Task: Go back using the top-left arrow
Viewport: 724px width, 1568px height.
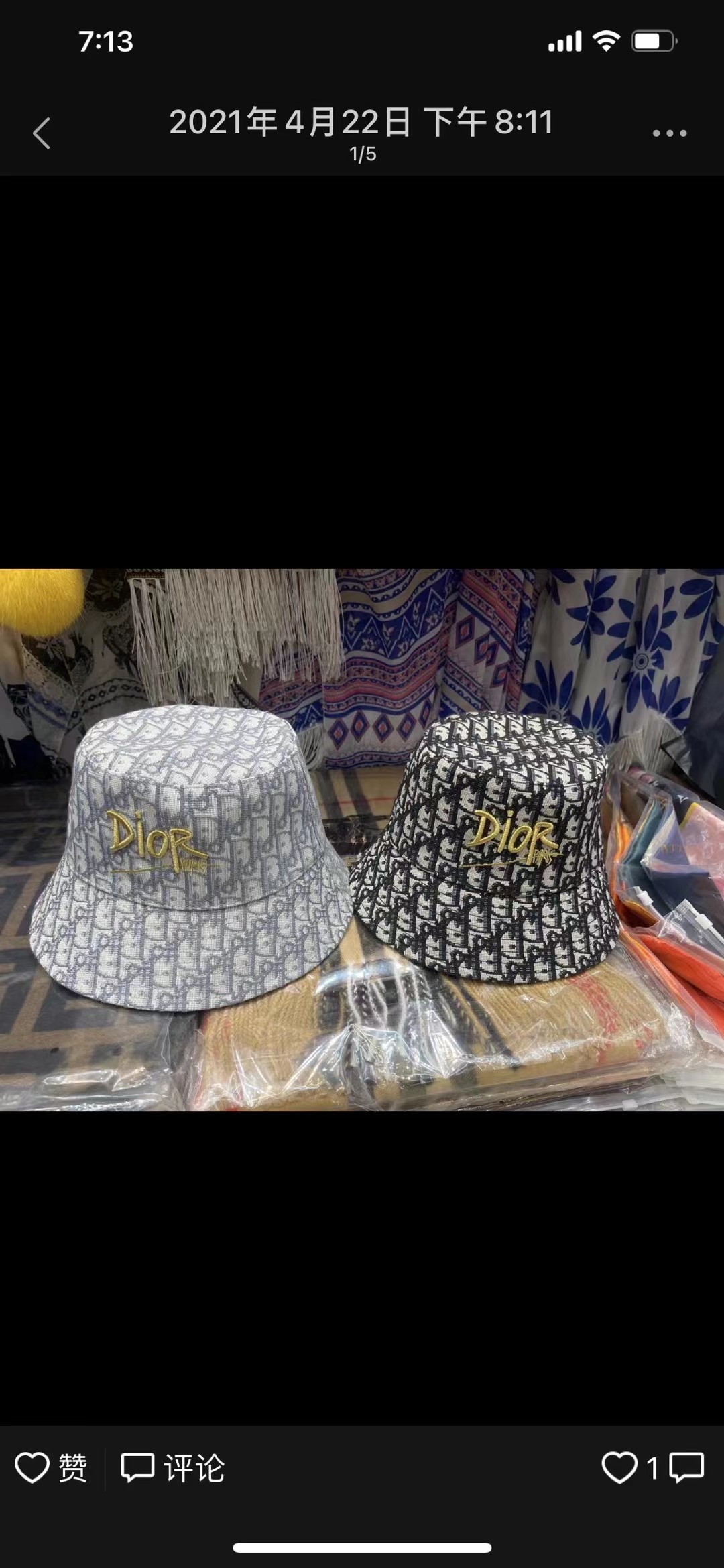Action: 42,133
